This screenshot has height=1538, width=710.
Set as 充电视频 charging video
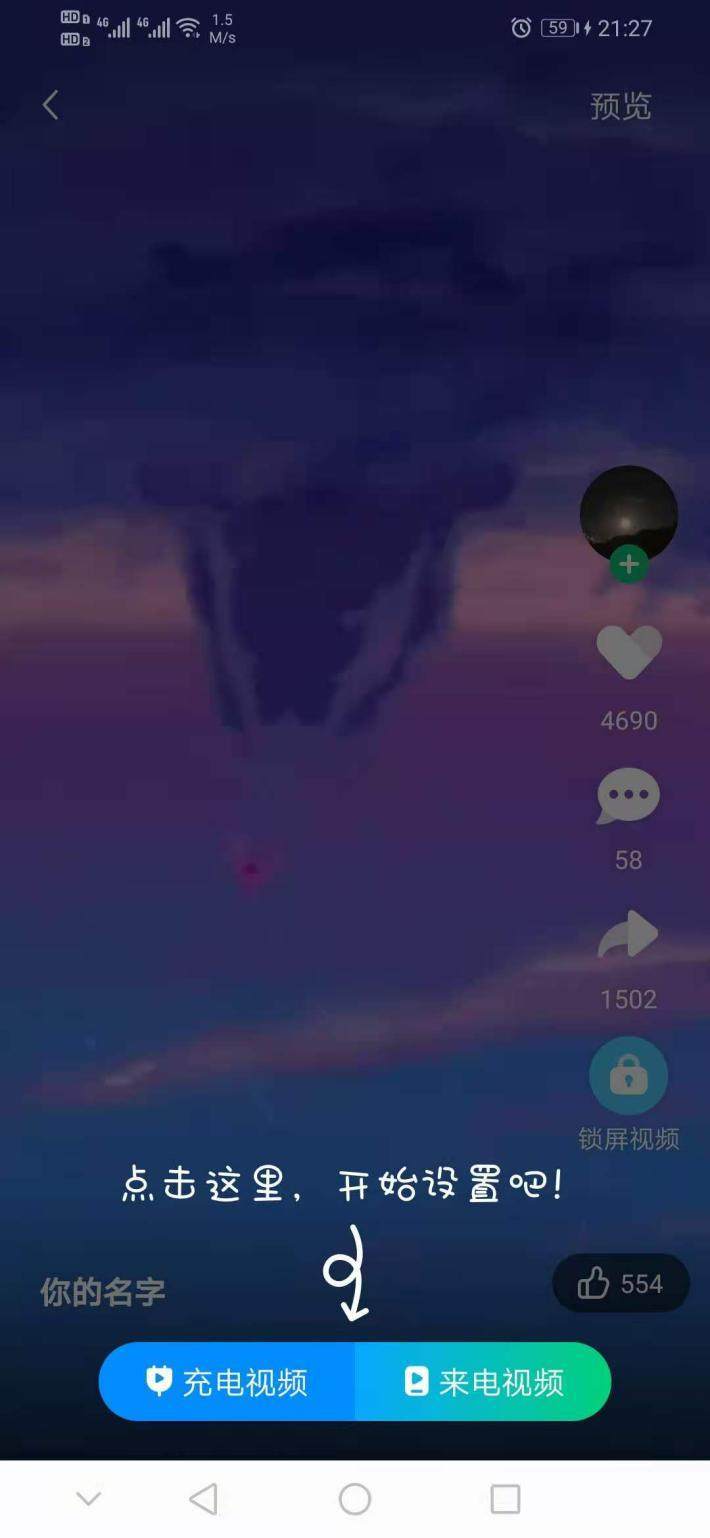(227, 1382)
